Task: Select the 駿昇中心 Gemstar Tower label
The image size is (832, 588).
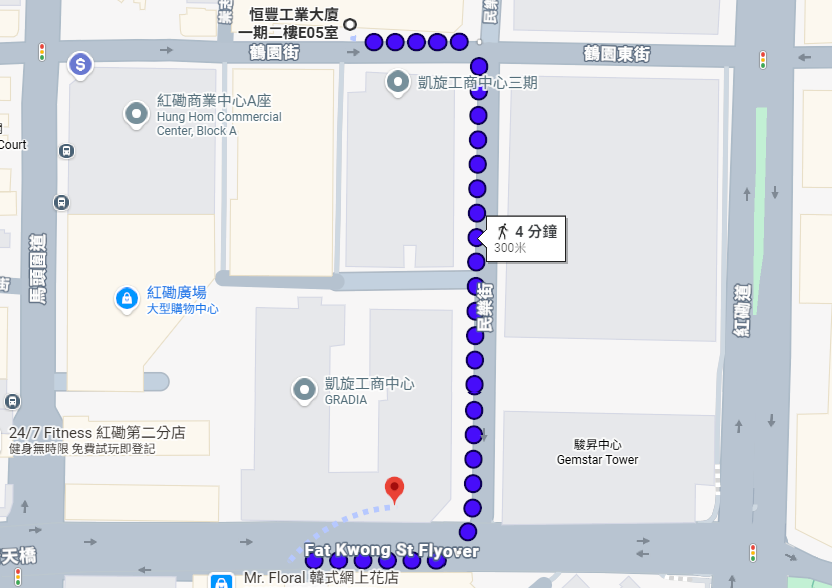Action: coord(597,452)
